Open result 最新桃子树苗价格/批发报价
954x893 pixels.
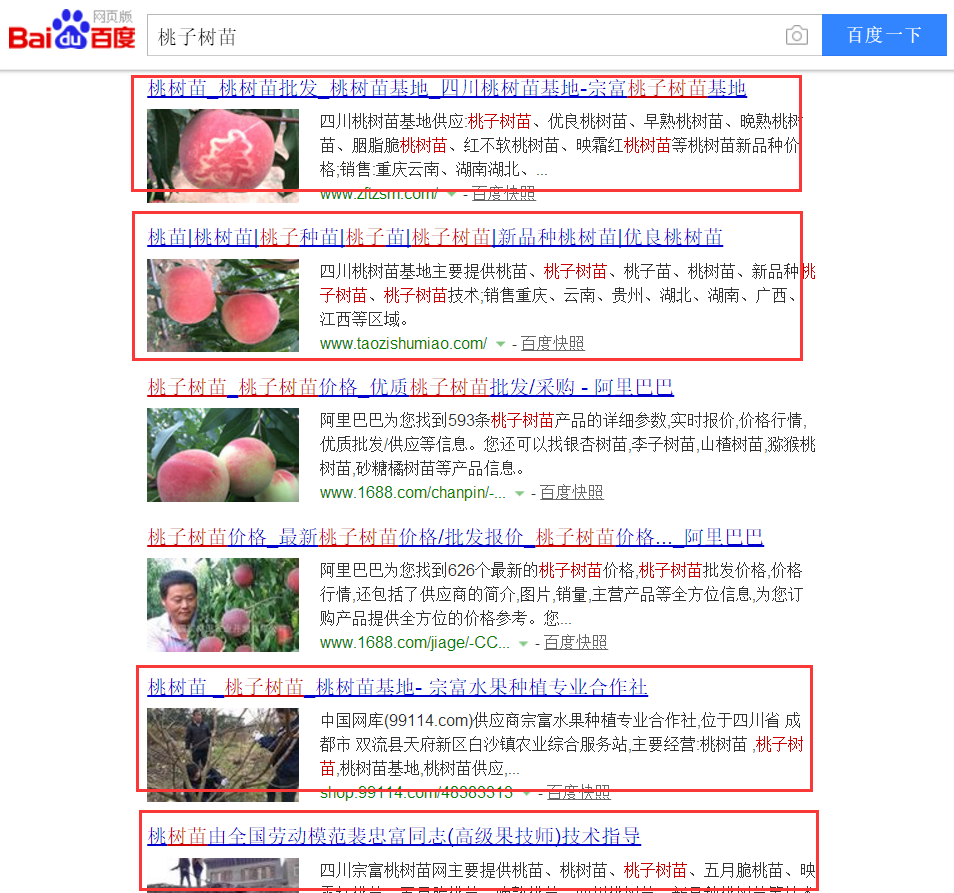(455, 537)
